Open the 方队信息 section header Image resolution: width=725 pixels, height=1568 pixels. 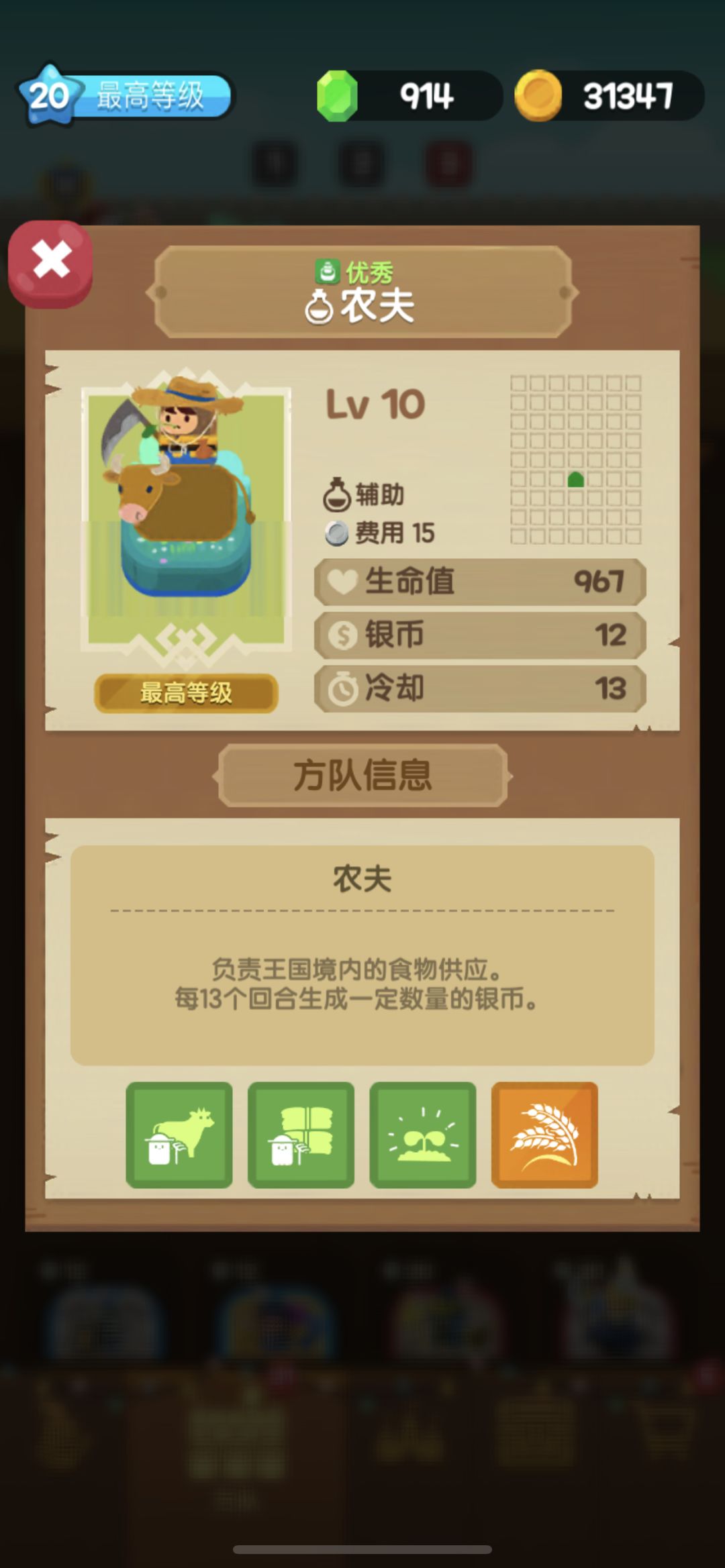coord(362,775)
